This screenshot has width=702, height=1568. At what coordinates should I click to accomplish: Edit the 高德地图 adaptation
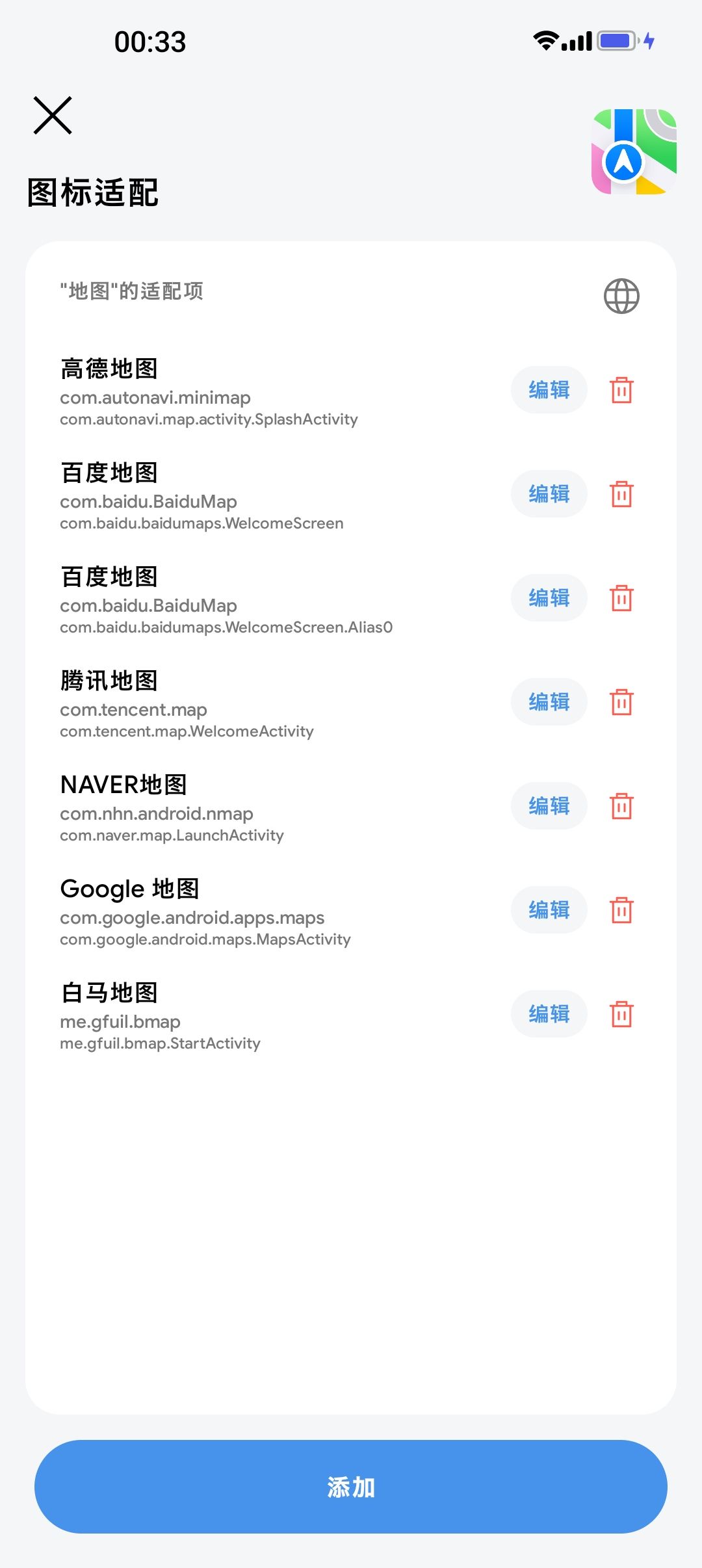[549, 390]
